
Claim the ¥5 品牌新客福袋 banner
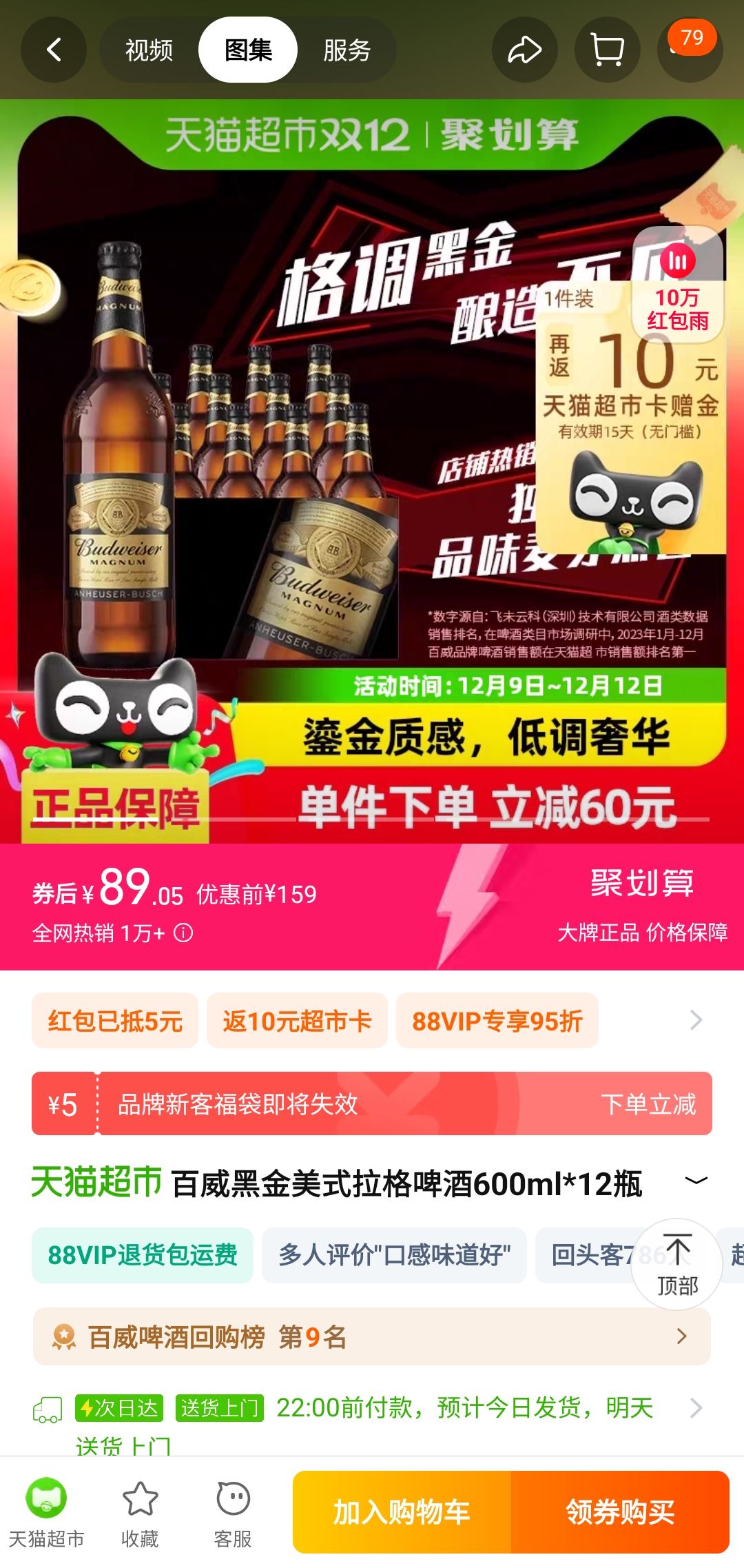click(372, 1103)
